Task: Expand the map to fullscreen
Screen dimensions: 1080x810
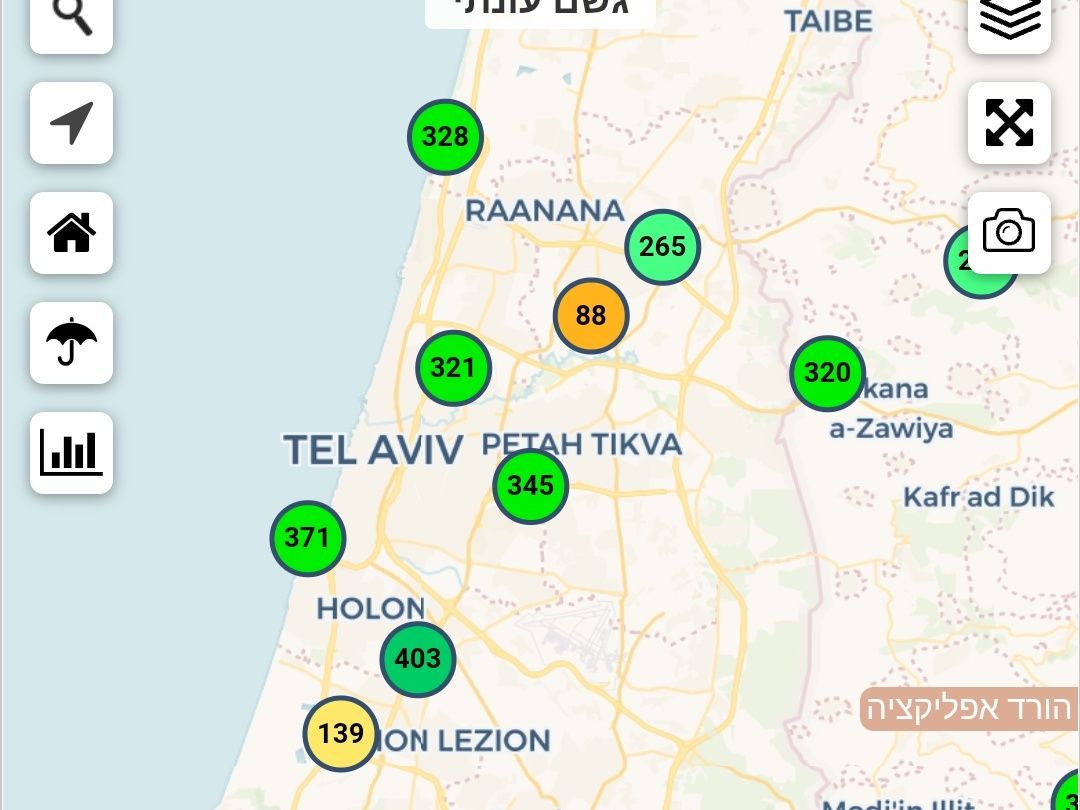Action: (1009, 123)
